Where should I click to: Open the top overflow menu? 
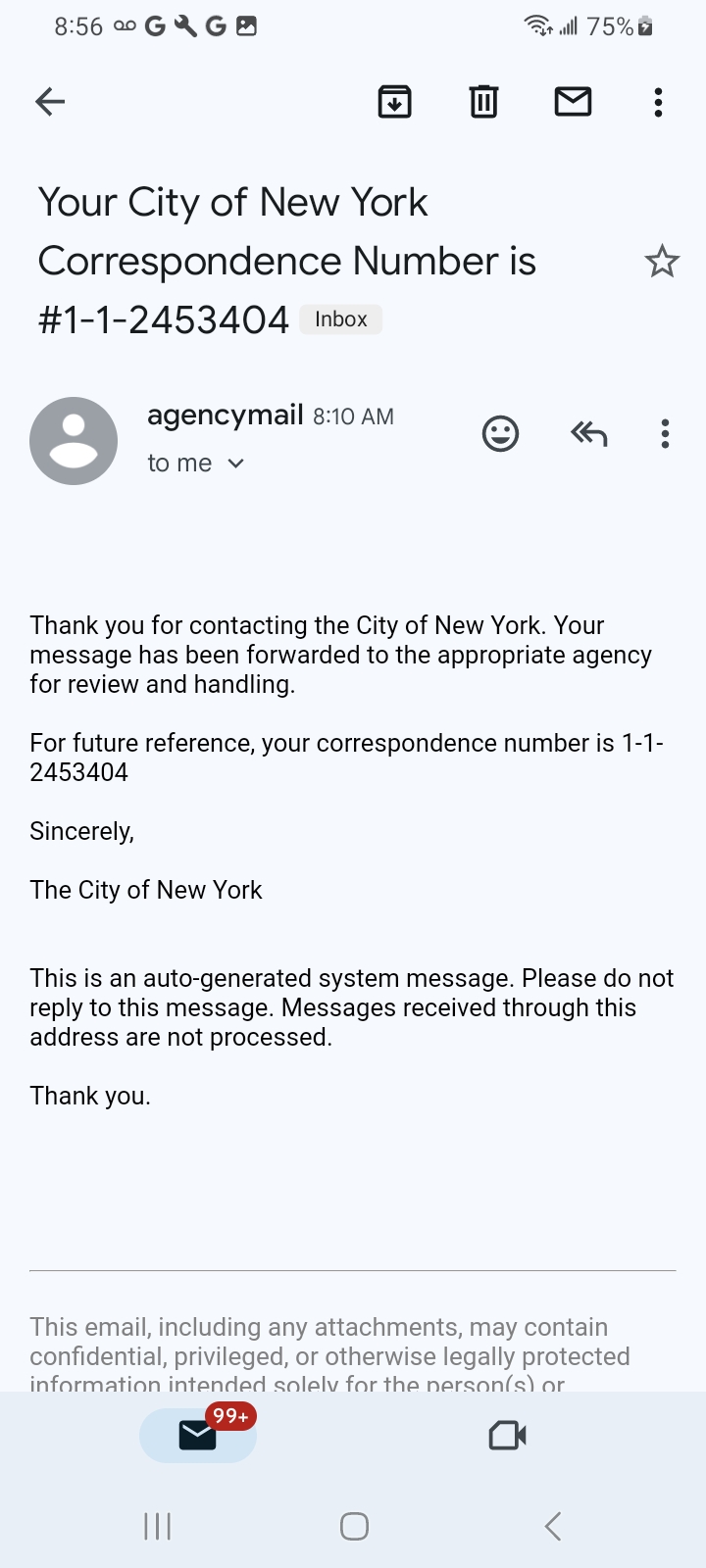[658, 102]
